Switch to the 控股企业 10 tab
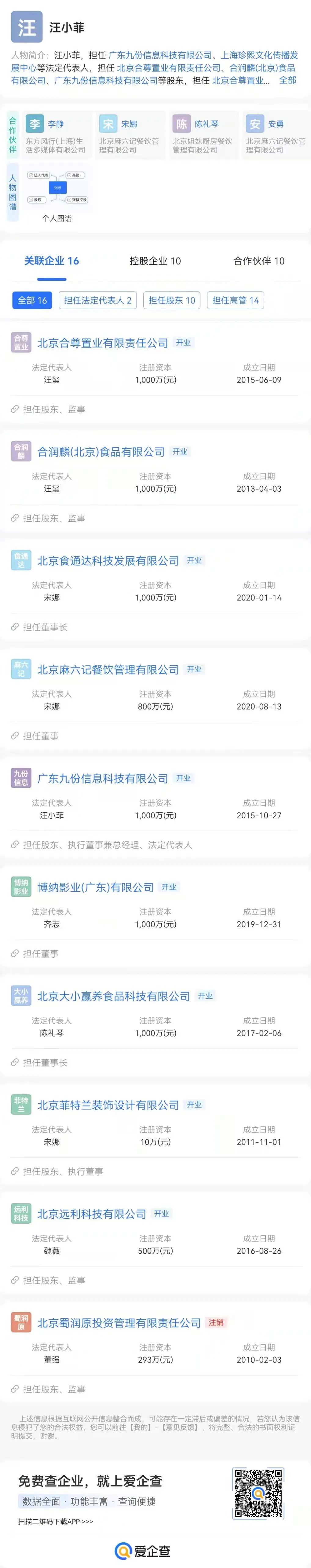The image size is (311, 1568). 155,261
